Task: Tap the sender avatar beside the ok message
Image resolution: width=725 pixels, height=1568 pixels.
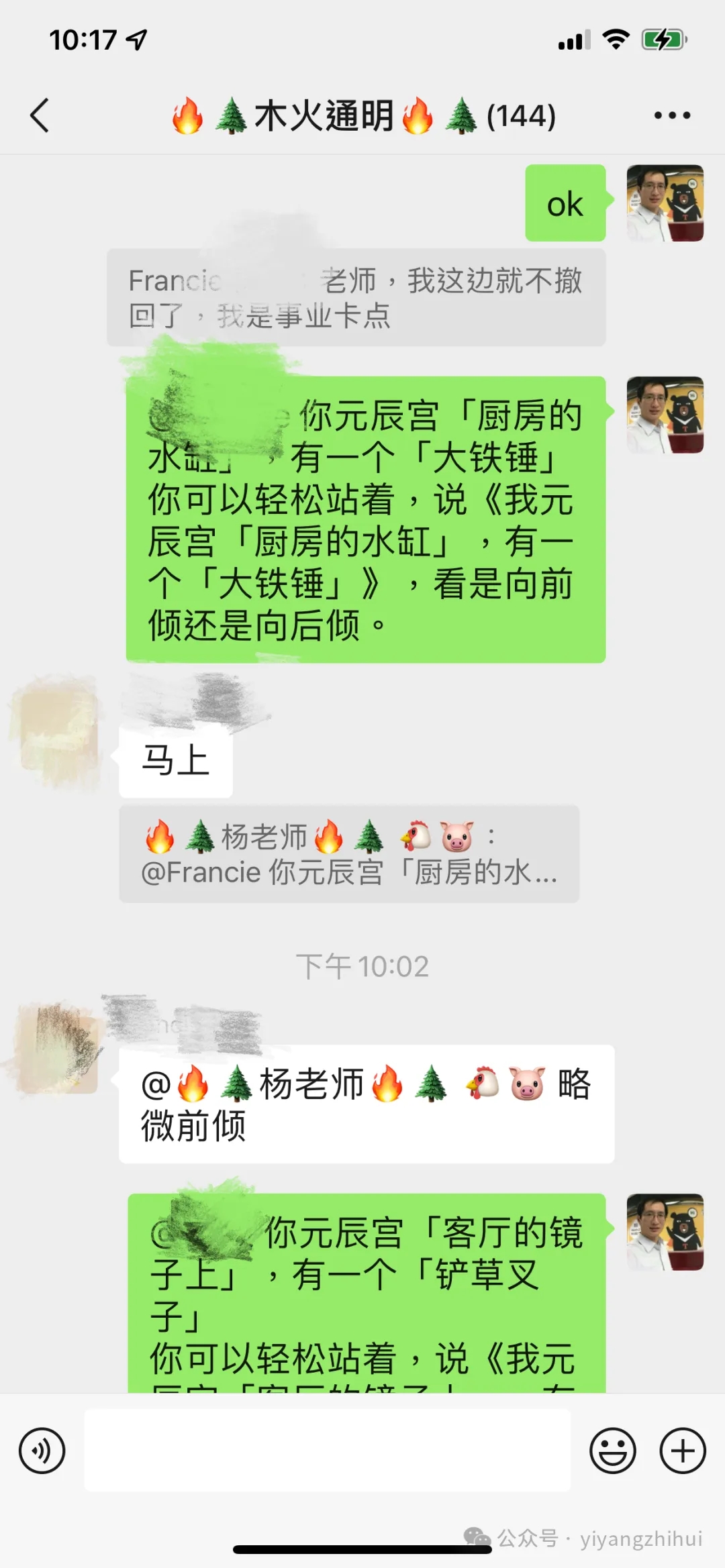Action: click(x=665, y=203)
